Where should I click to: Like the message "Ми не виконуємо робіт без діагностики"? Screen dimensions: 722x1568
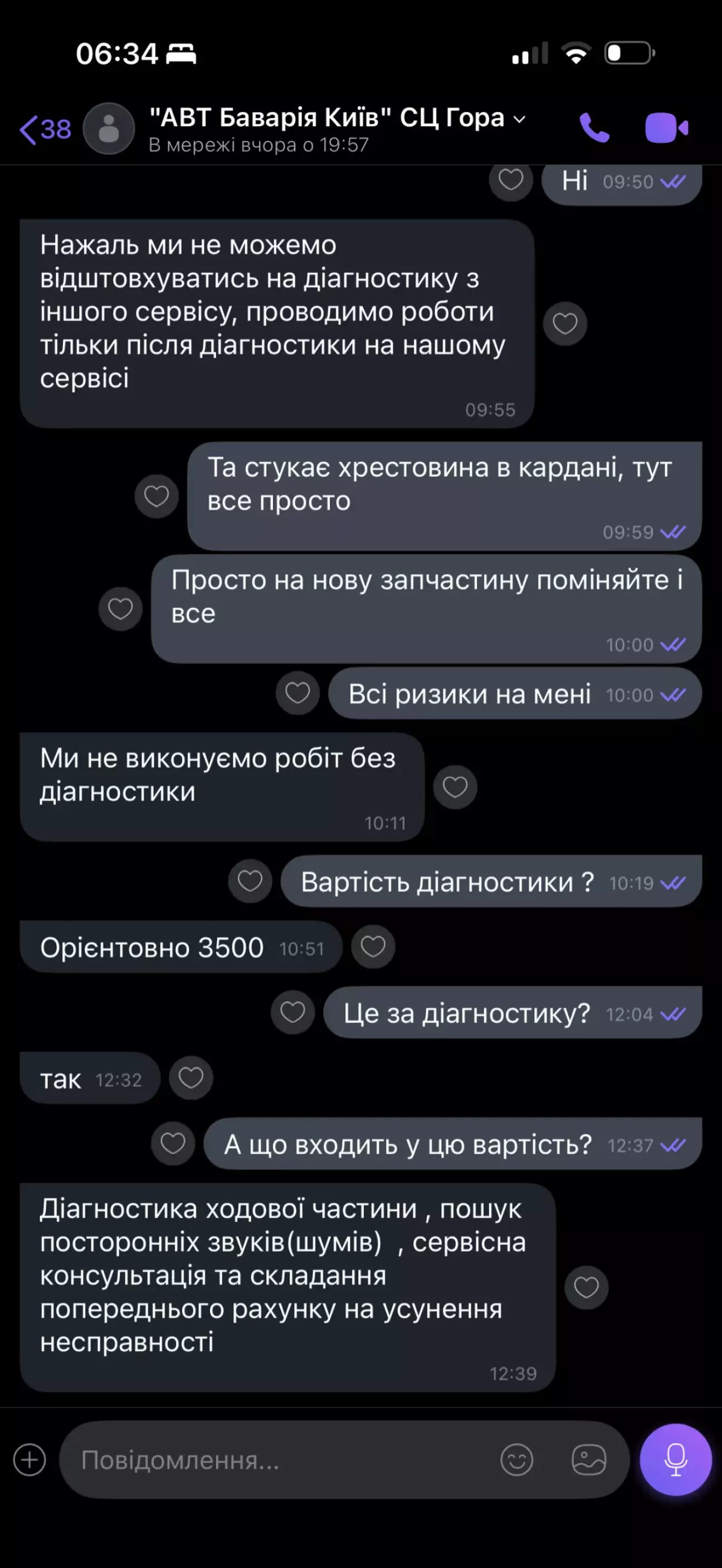pyautogui.click(x=455, y=786)
